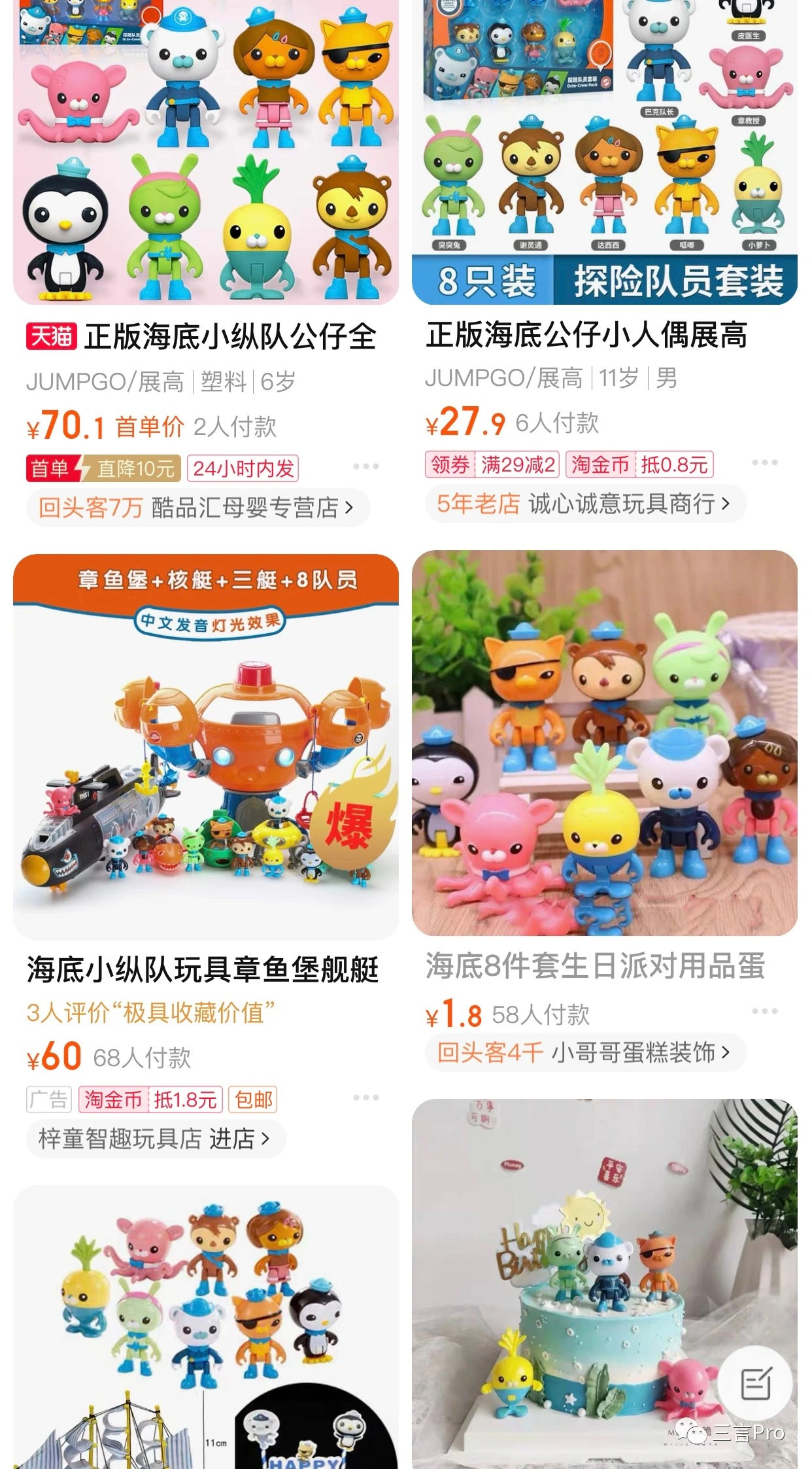Open the 海底小纵队玩具章鱼堡舰艇 product title
The width and height of the screenshot is (812, 1469).
point(201,968)
